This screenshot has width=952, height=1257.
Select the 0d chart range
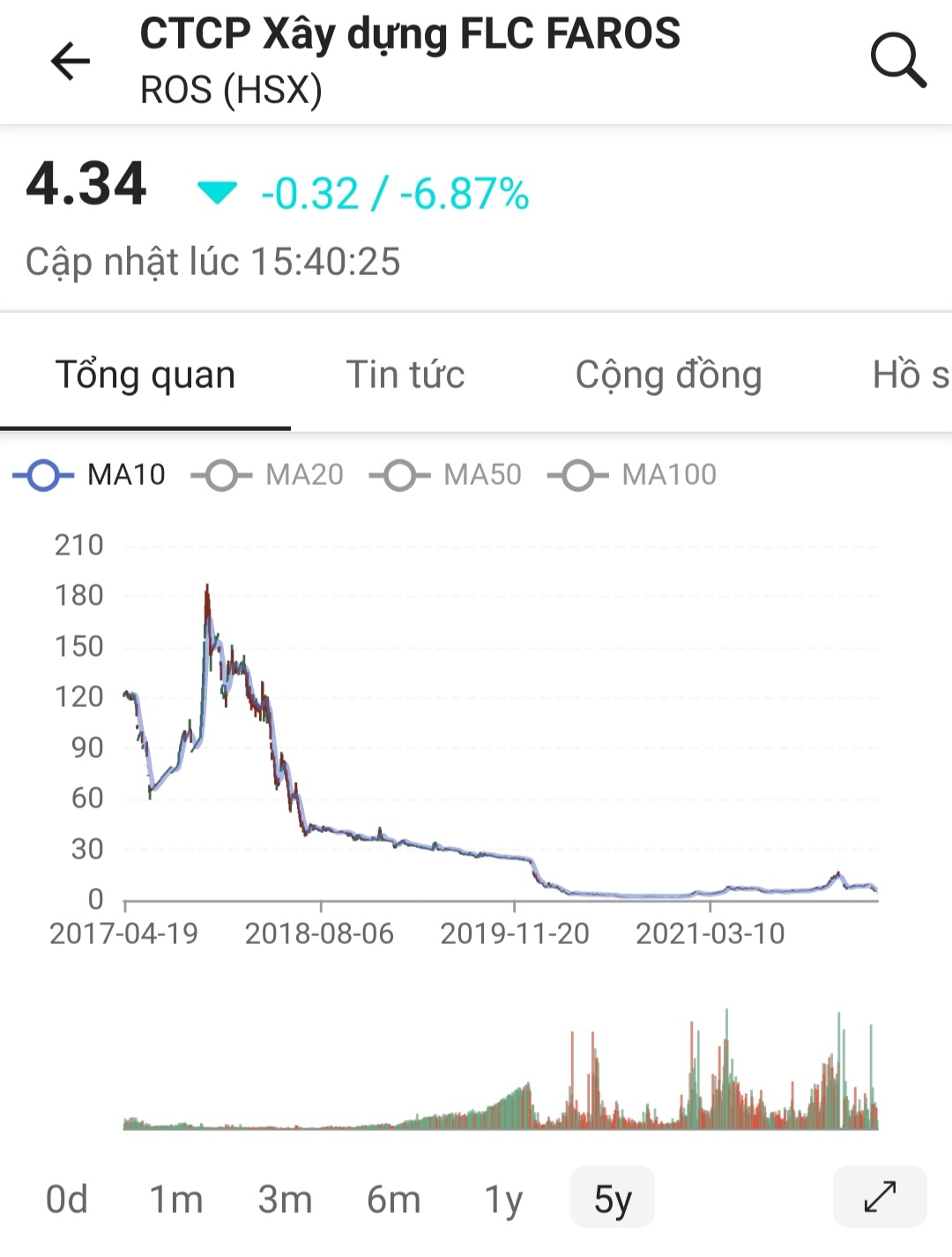pos(67,1199)
